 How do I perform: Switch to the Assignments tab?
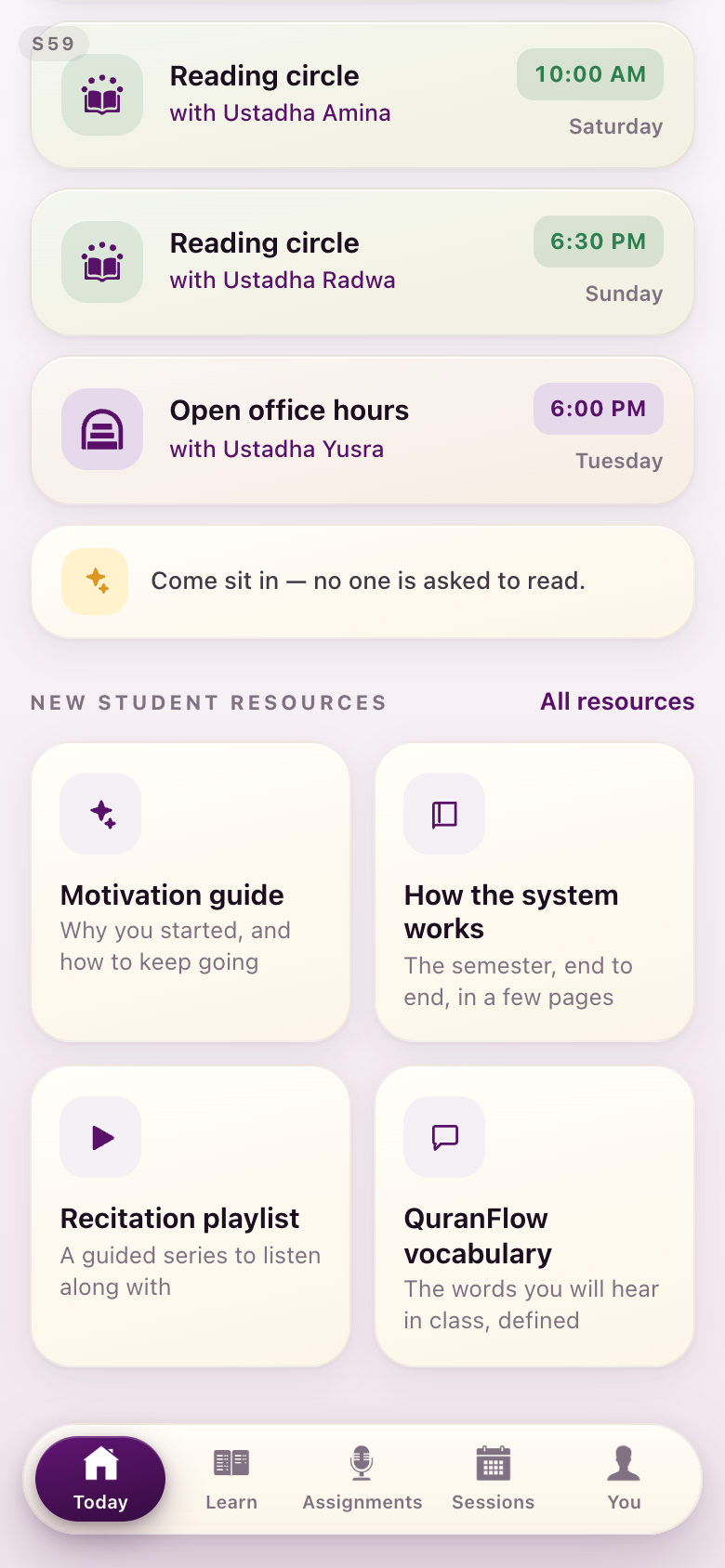point(362,1479)
